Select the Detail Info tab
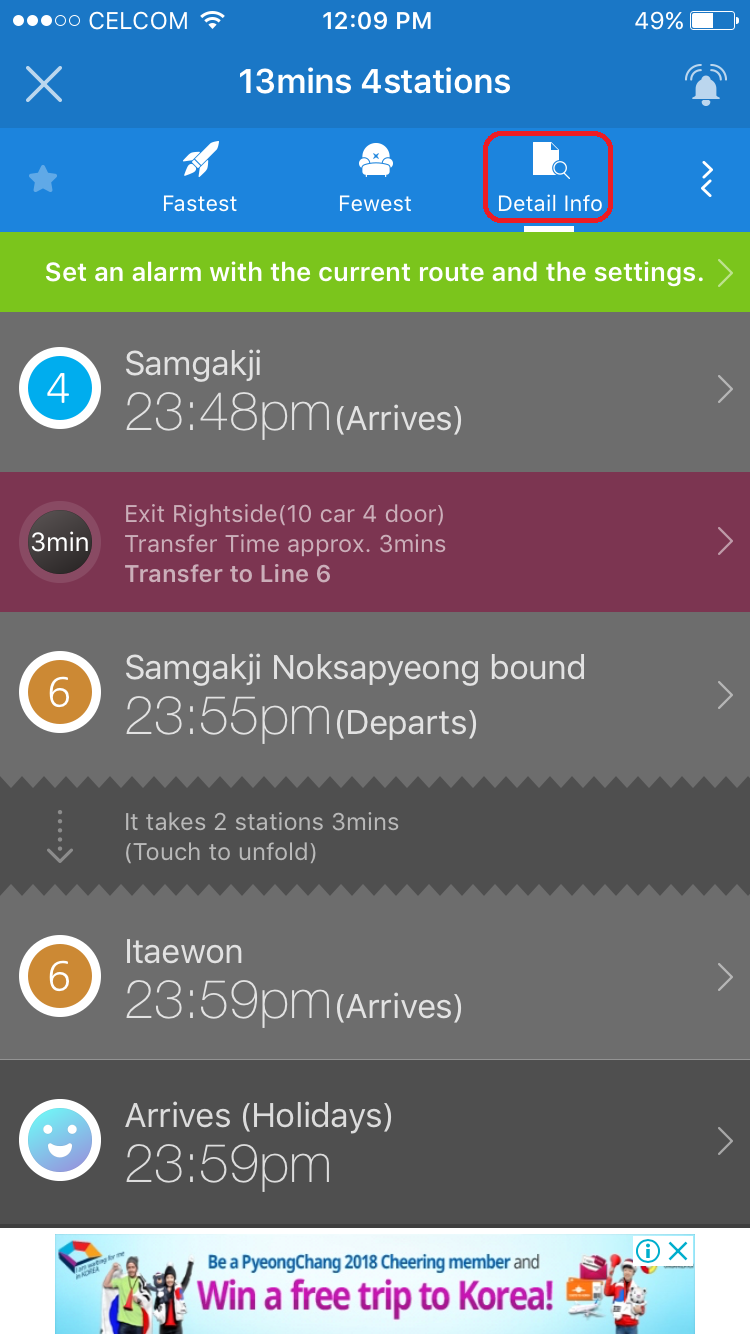 [x=549, y=179]
